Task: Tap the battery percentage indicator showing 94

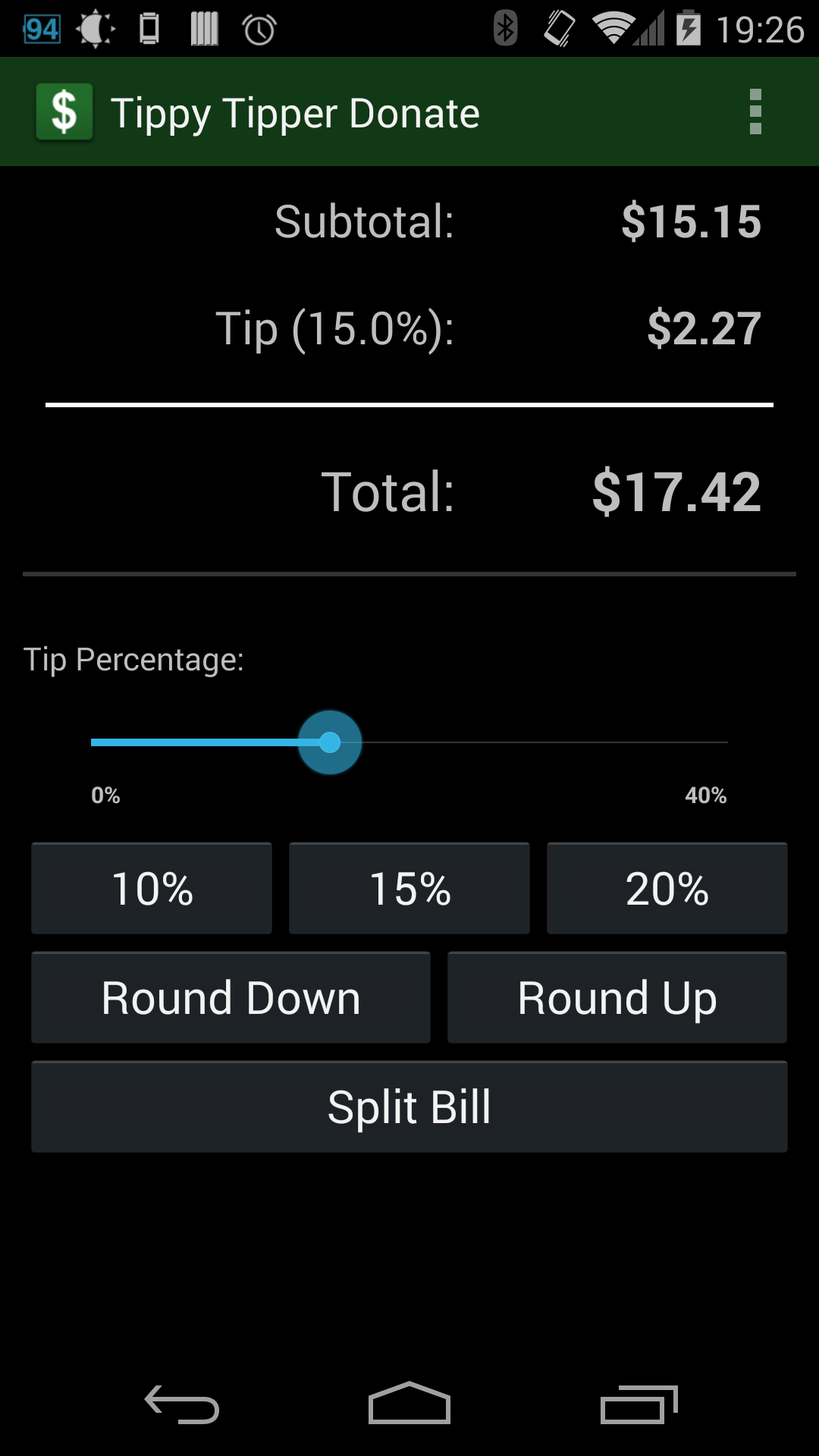Action: click(x=42, y=28)
